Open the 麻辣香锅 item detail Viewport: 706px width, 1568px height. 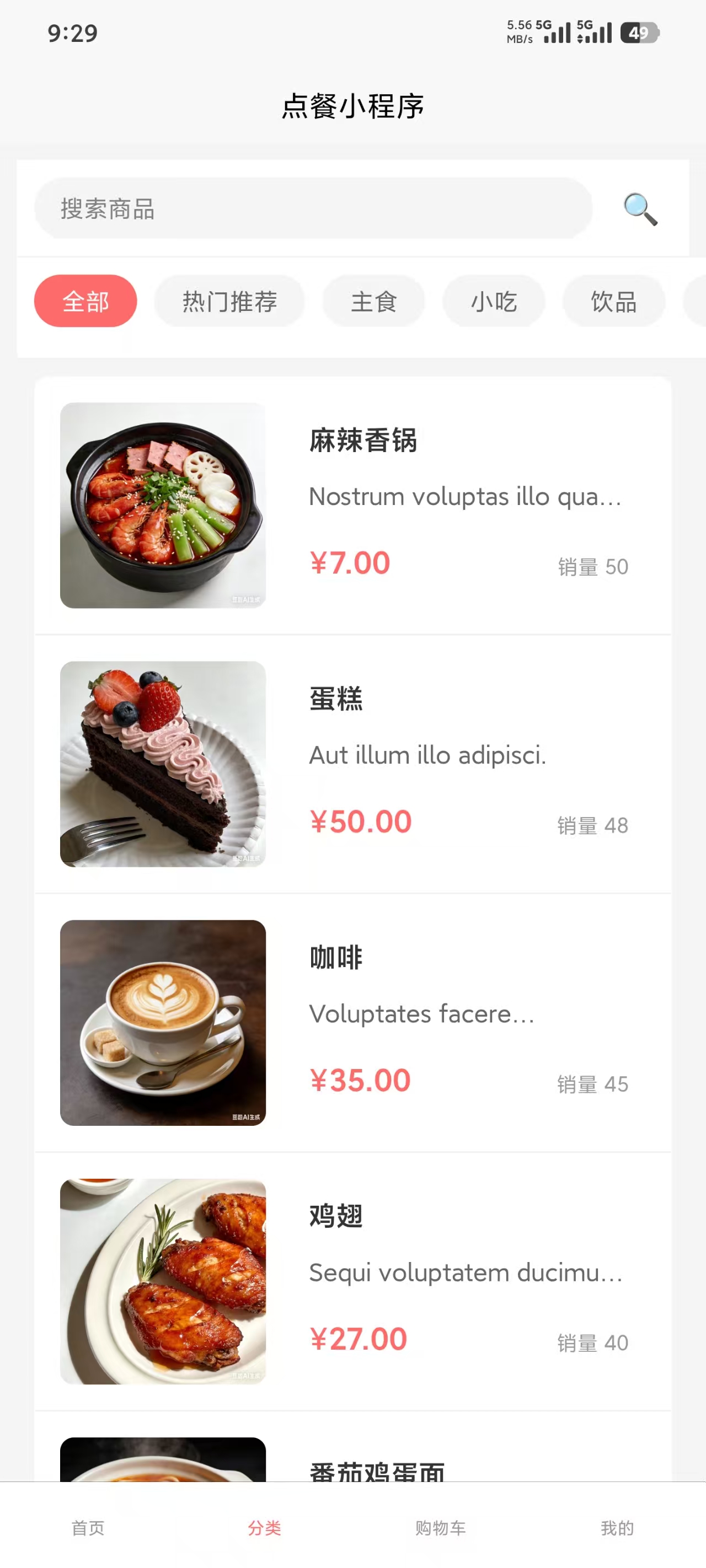pyautogui.click(x=363, y=442)
